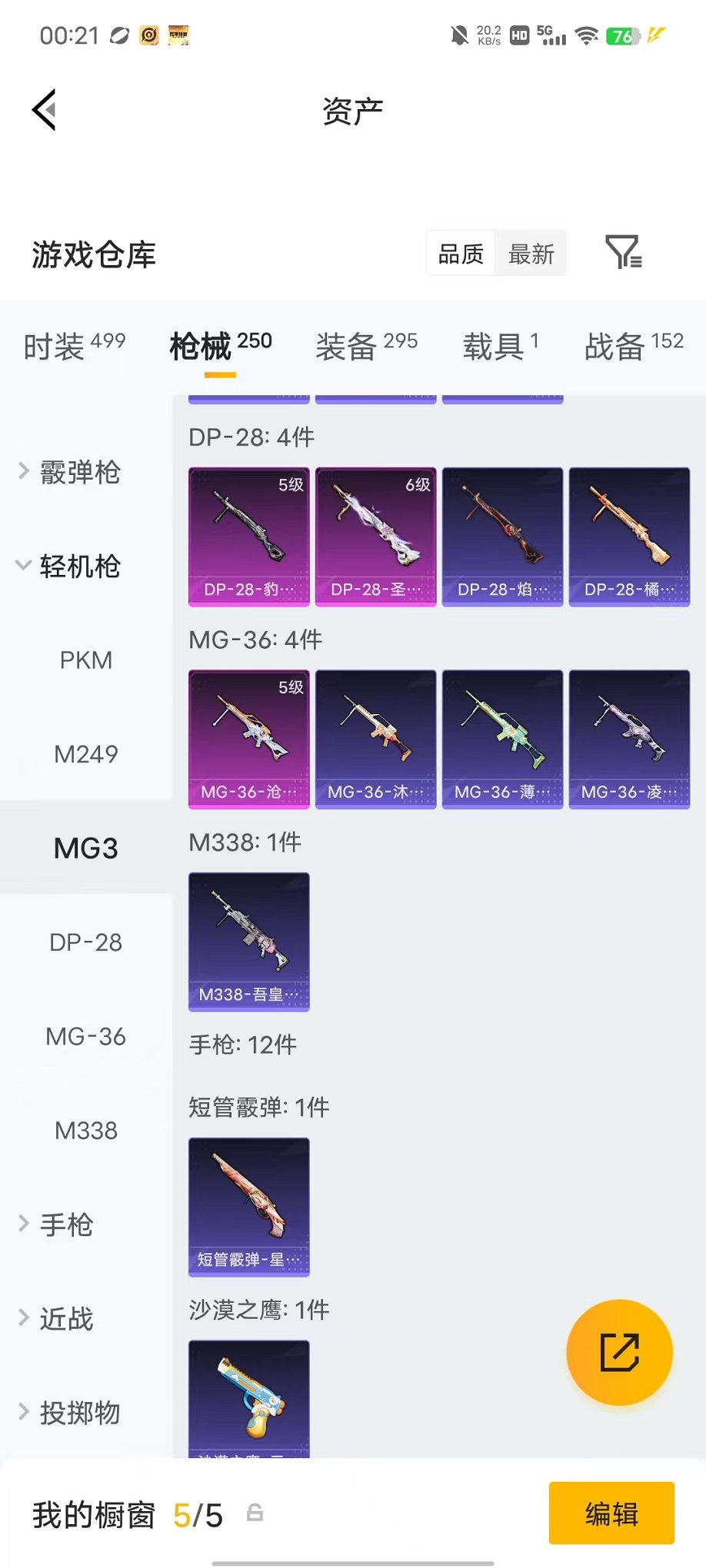Sort the warehouse by 品质
The image size is (706, 1568).
click(461, 254)
